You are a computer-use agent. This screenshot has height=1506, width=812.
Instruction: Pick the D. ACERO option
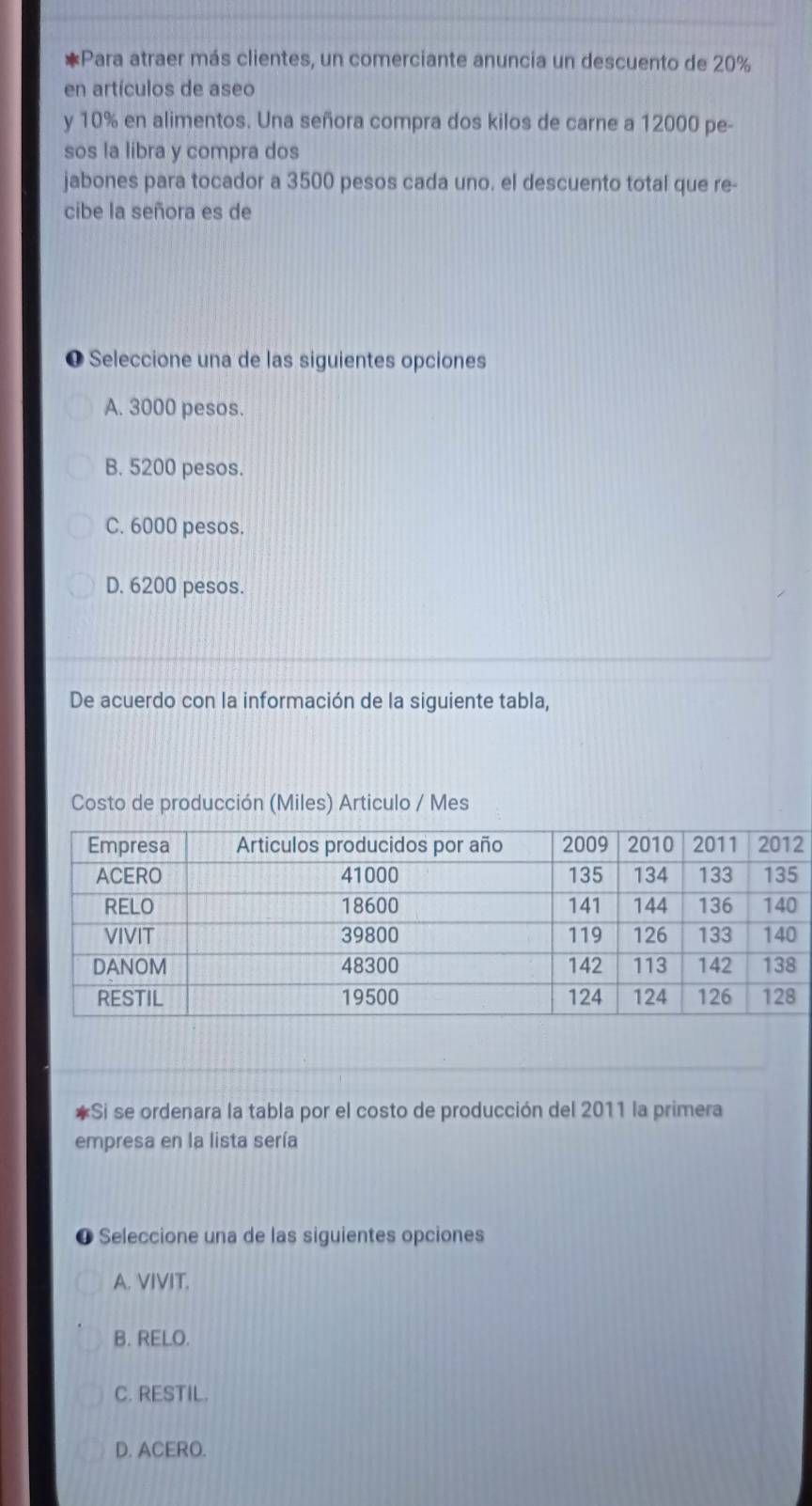click(x=88, y=1450)
